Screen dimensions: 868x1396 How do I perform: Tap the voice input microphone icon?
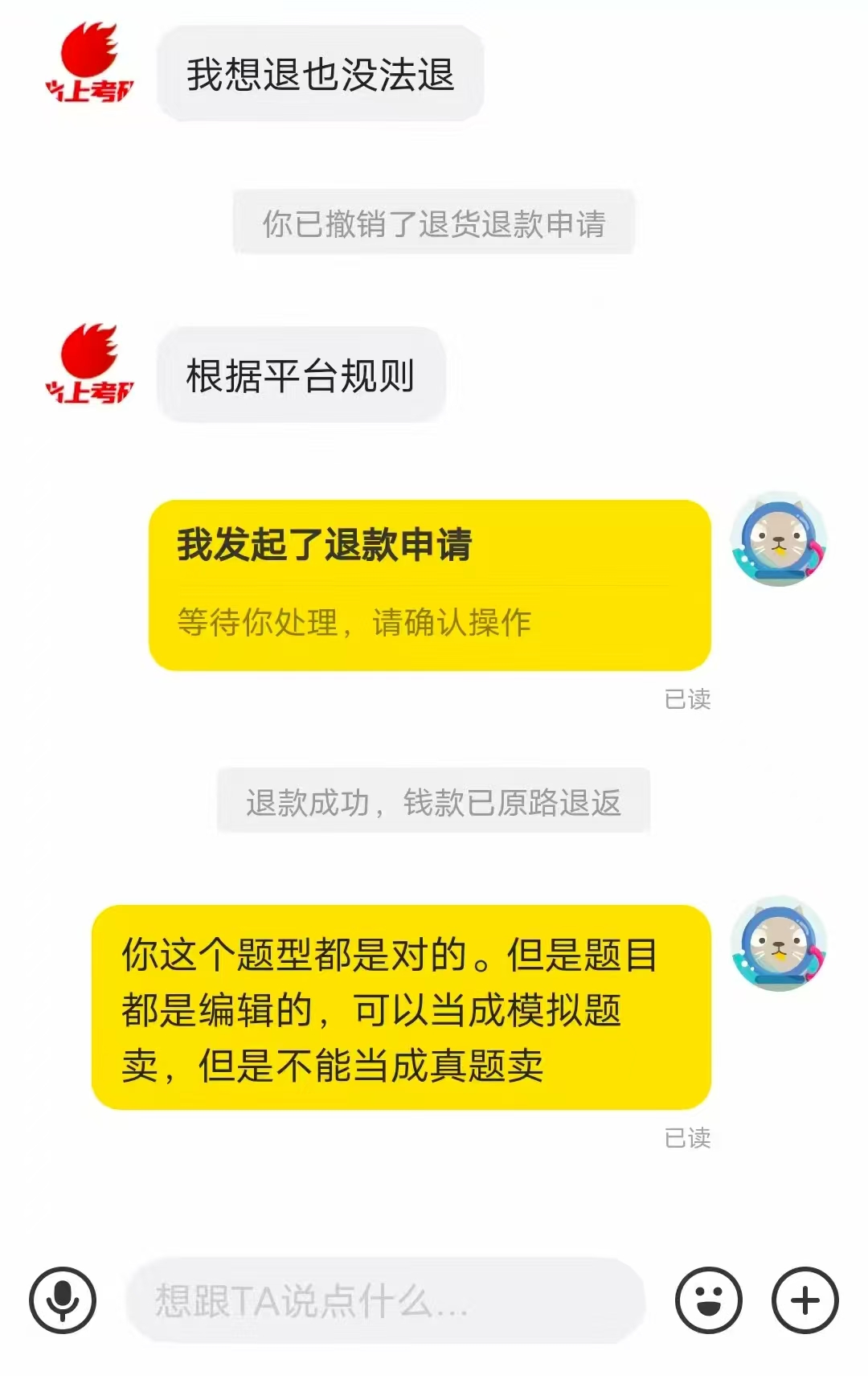point(63,1300)
